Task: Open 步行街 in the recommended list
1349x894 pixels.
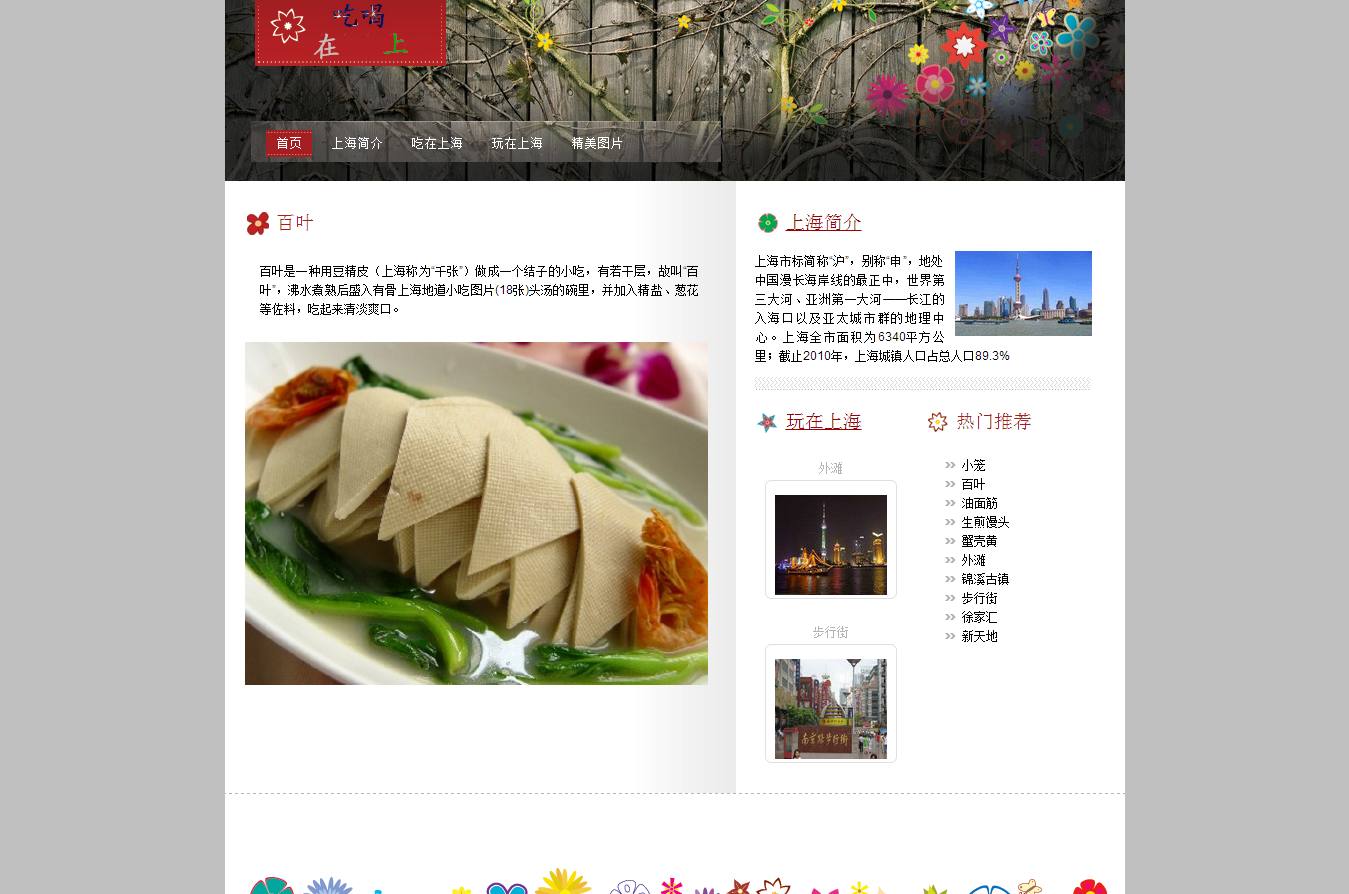Action: 979,598
